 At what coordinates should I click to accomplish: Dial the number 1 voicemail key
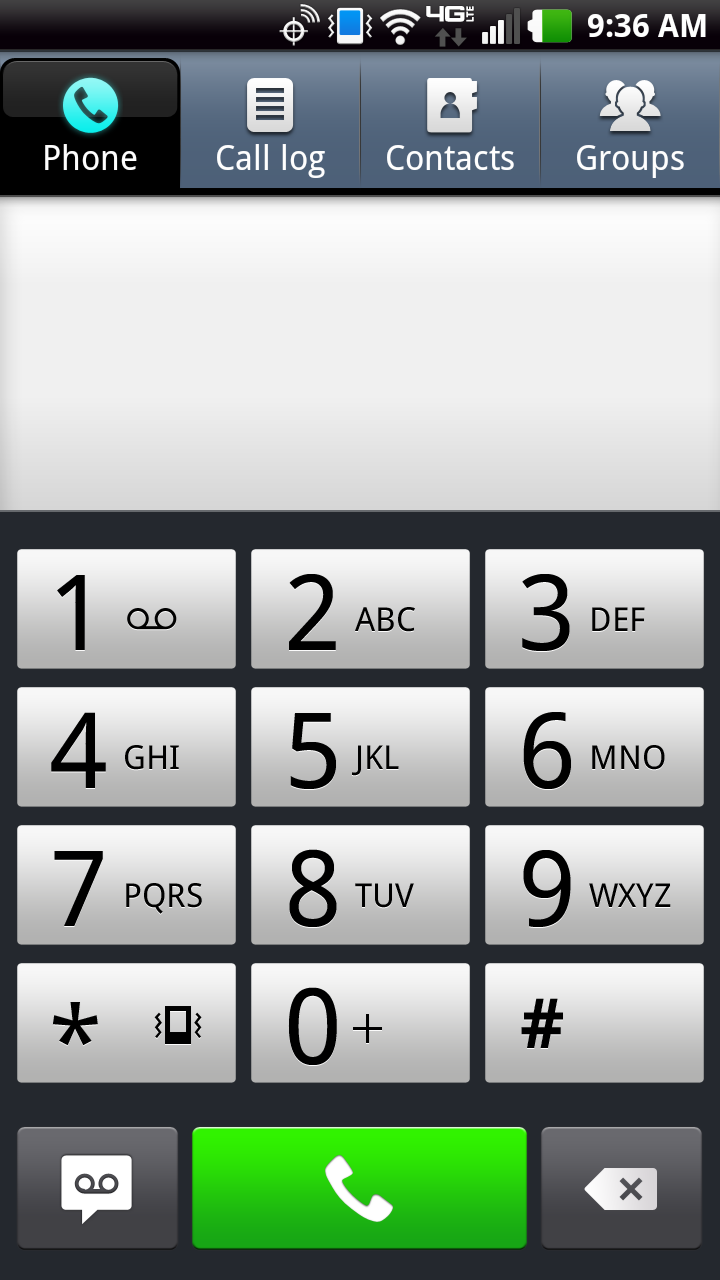126,608
